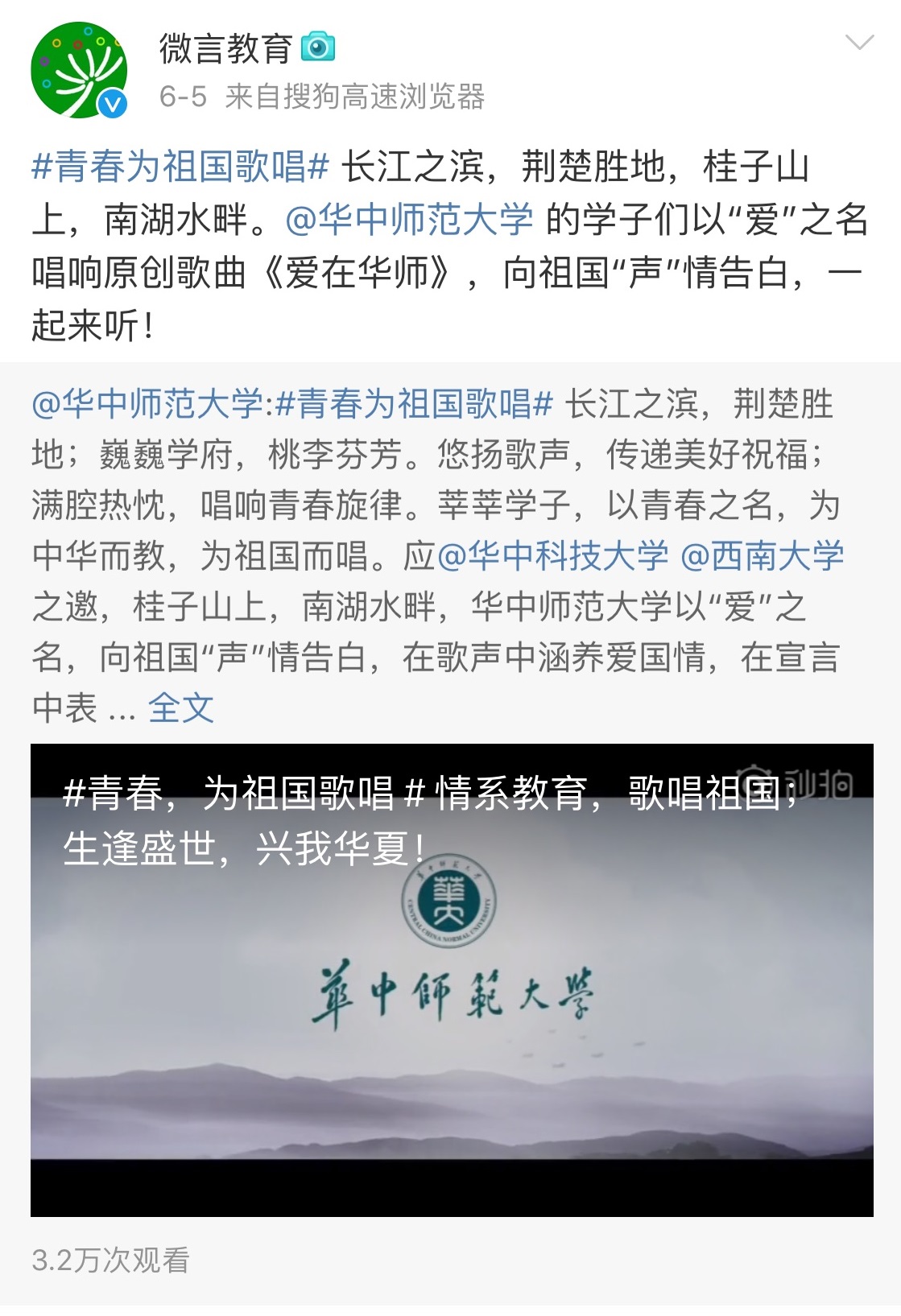Image resolution: width=901 pixels, height=1316 pixels.
Task: Open the @华中师范大学 mention in the post text
Action: click(410, 220)
